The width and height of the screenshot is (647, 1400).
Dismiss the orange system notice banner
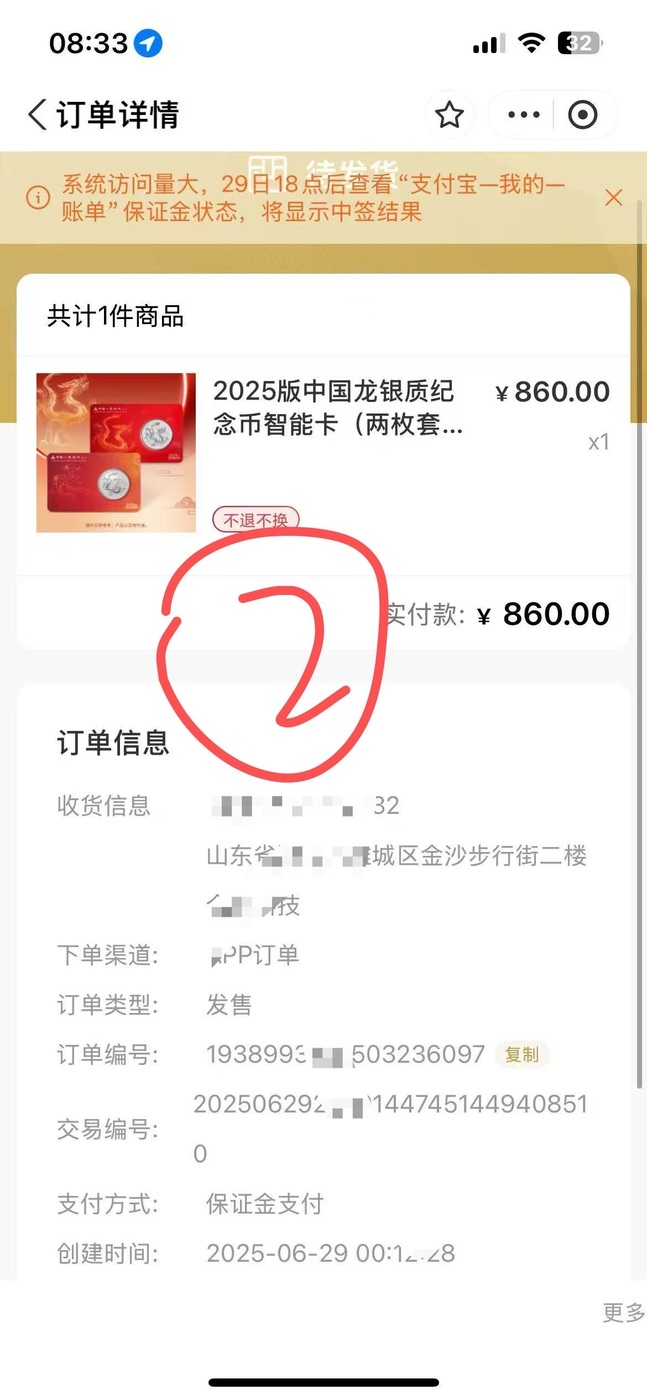pyautogui.click(x=614, y=197)
